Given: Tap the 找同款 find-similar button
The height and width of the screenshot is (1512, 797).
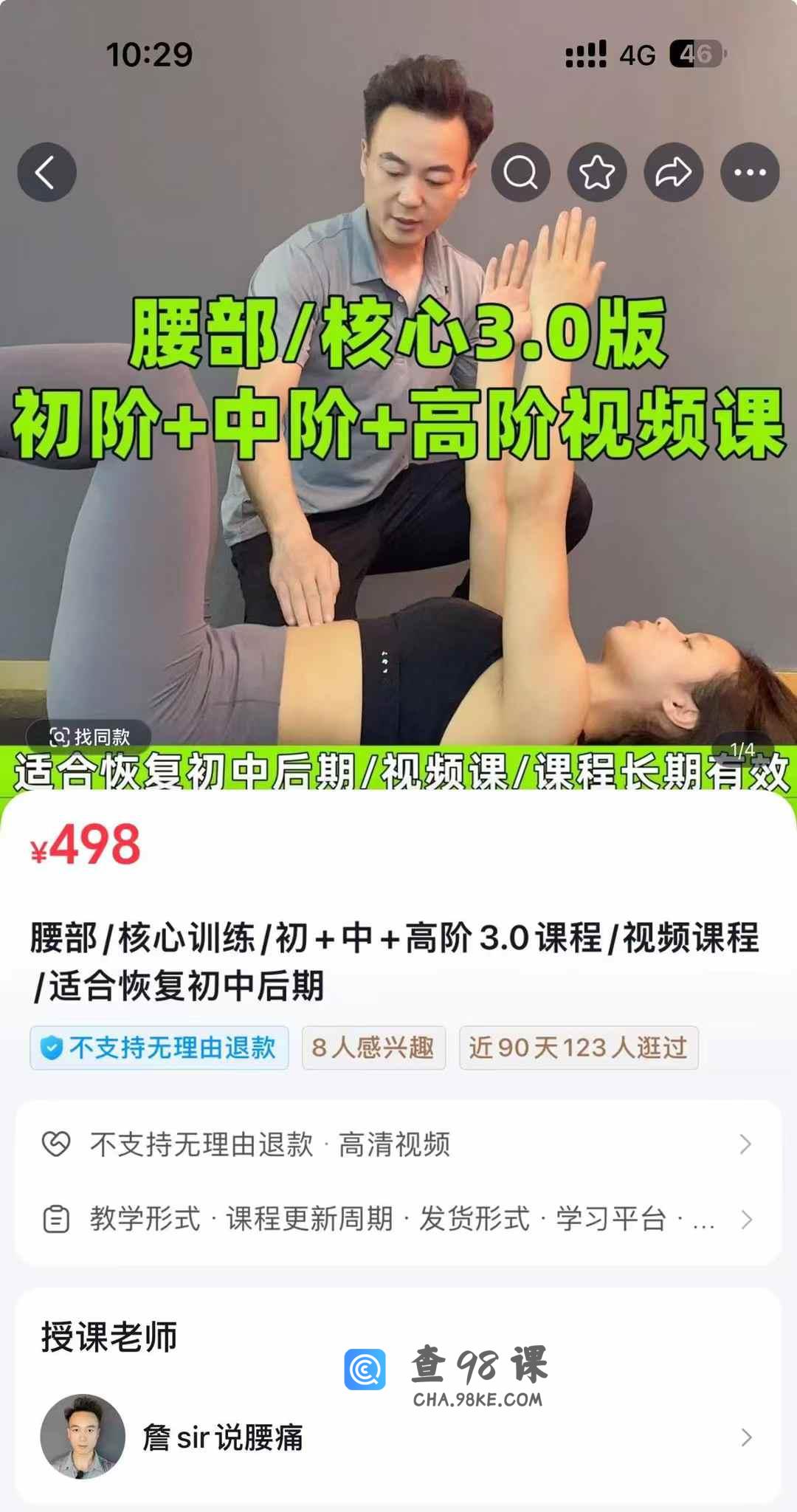Looking at the screenshot, I should click(x=89, y=736).
